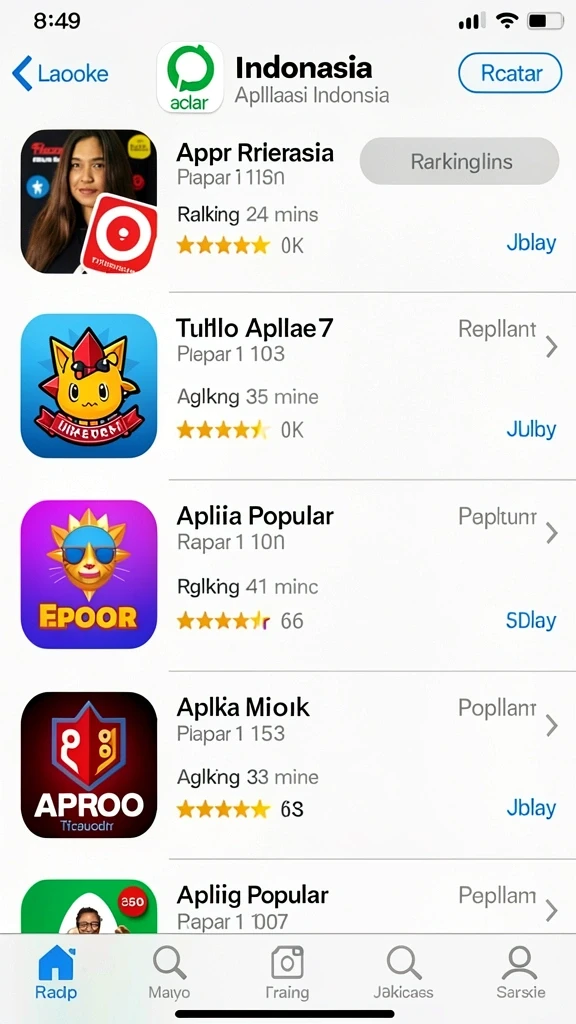Go to the Jakicass tab
This screenshot has height=1024, width=576.
coord(404,973)
